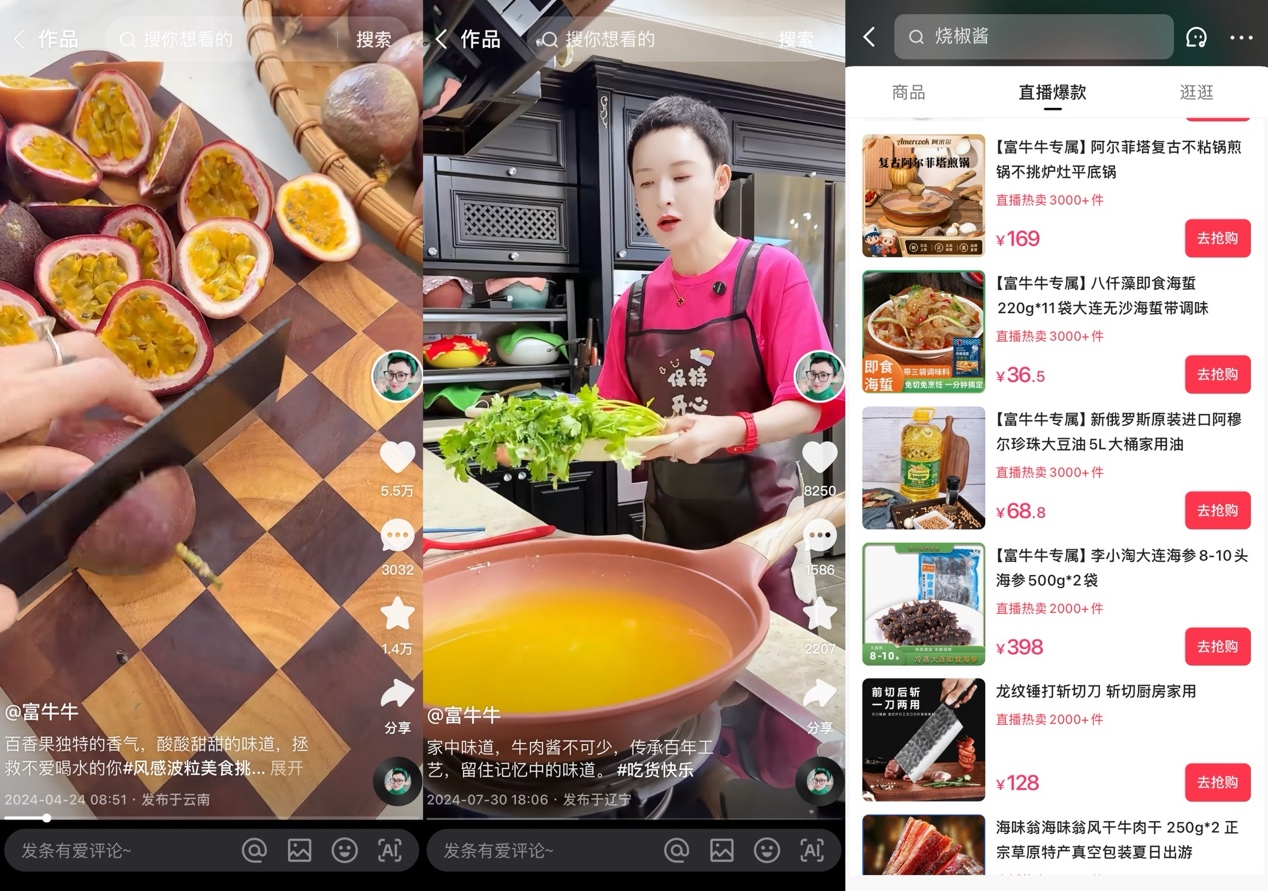Screen dimensions: 1268x891
Task: Open the 3032 comments on passion fruit video
Action: [397, 537]
